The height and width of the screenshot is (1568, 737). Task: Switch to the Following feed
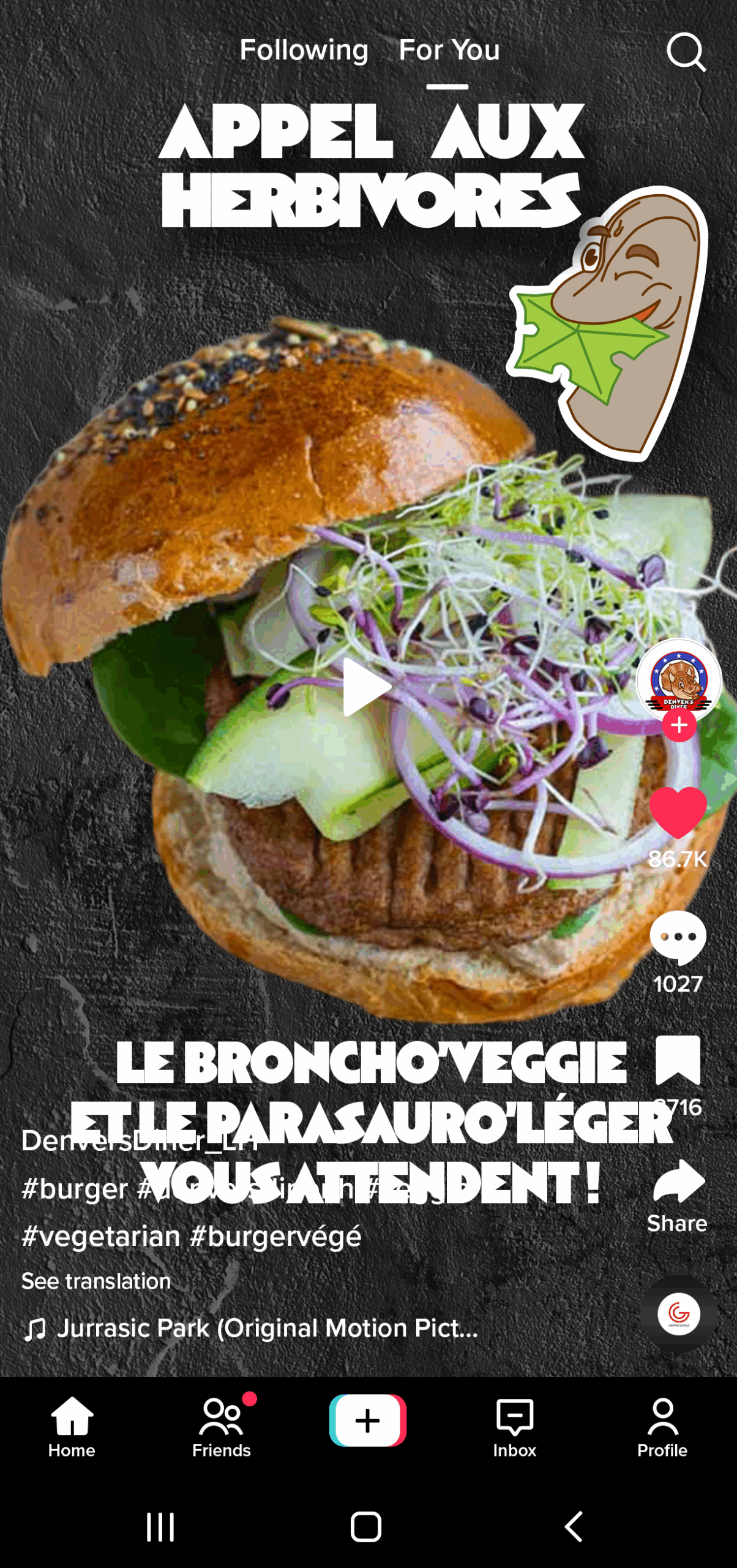[304, 50]
